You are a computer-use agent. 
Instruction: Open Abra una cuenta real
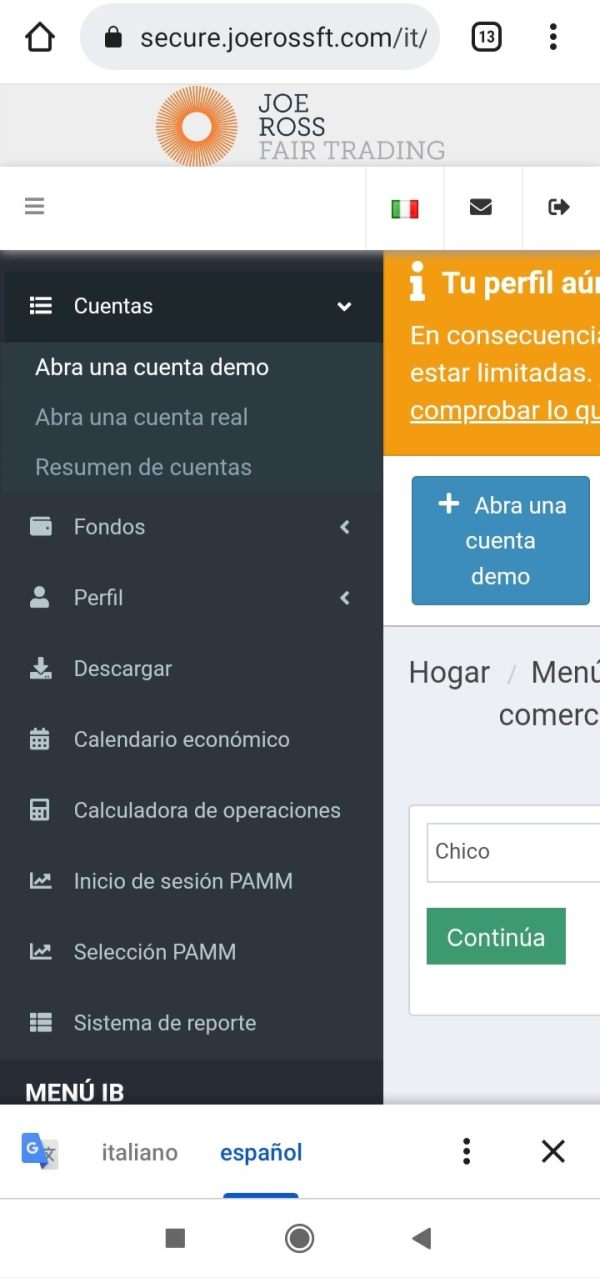click(x=141, y=417)
